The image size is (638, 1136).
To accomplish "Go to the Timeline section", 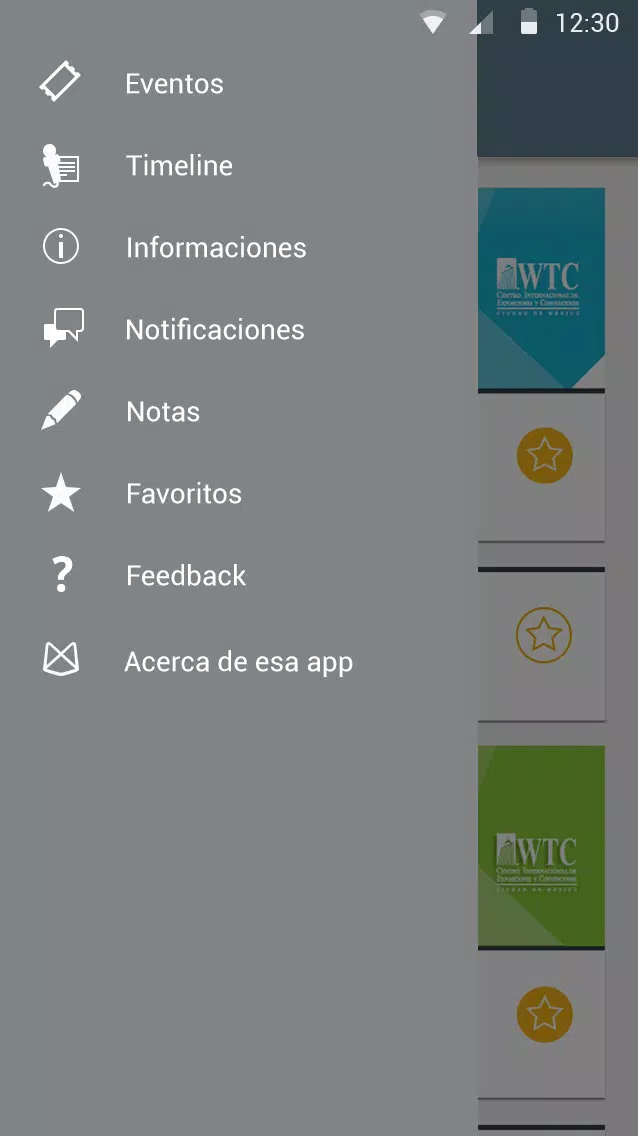I will point(238,165).
